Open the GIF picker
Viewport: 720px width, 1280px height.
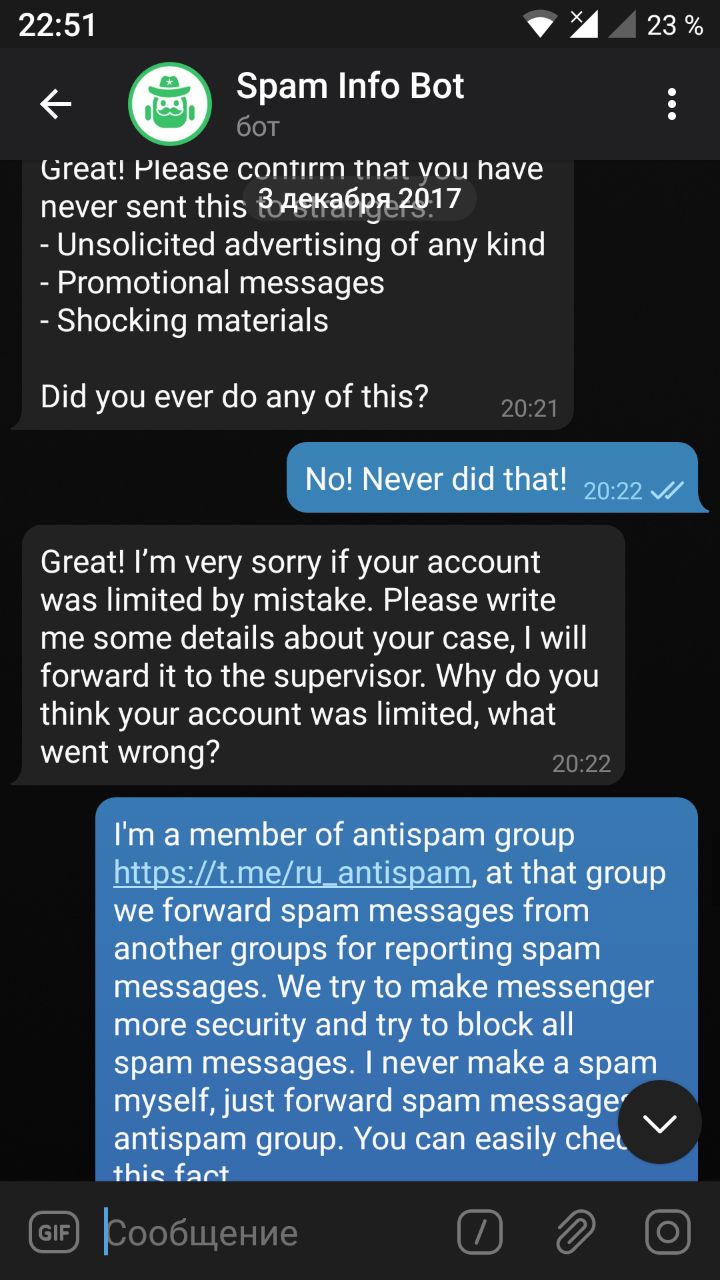point(54,1232)
